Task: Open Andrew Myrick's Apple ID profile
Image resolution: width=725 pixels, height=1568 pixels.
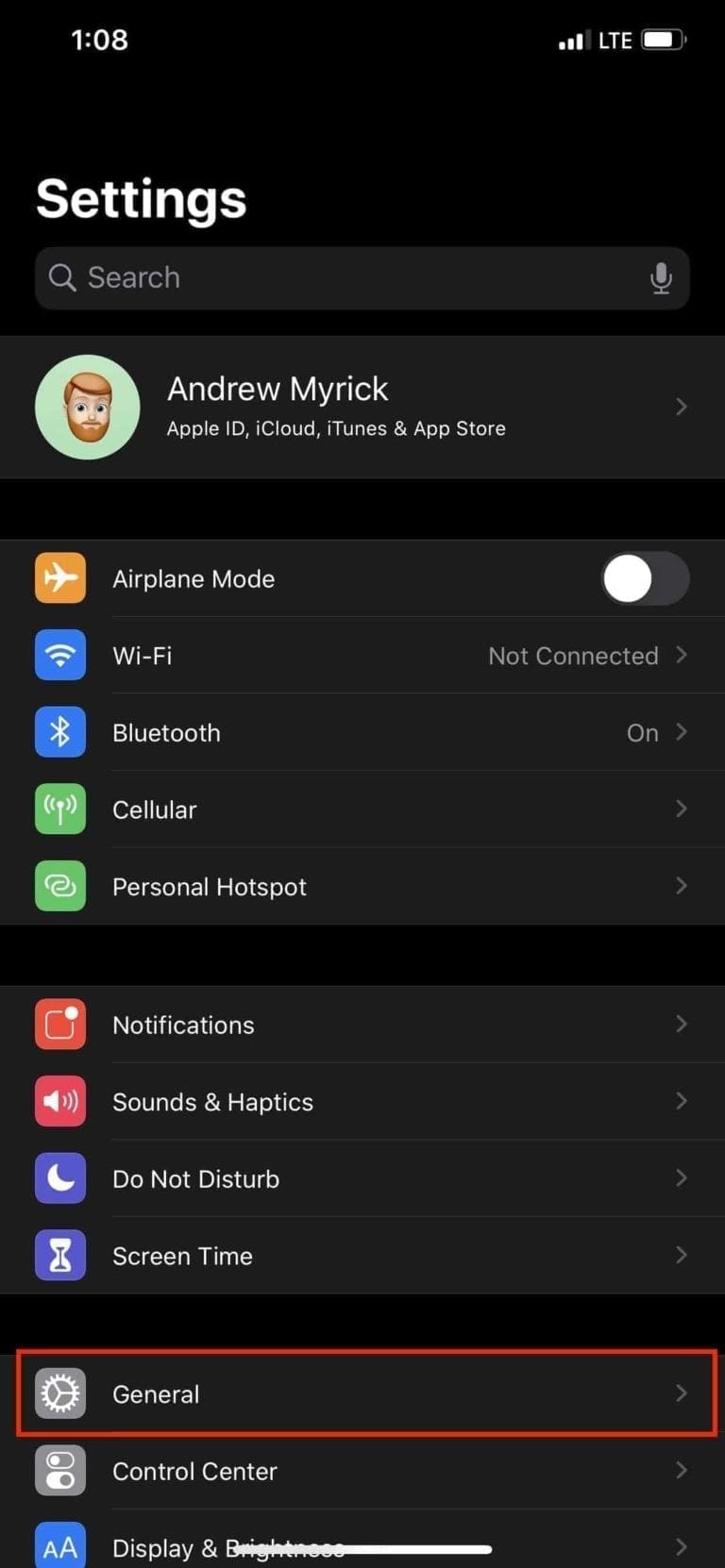Action: point(362,408)
